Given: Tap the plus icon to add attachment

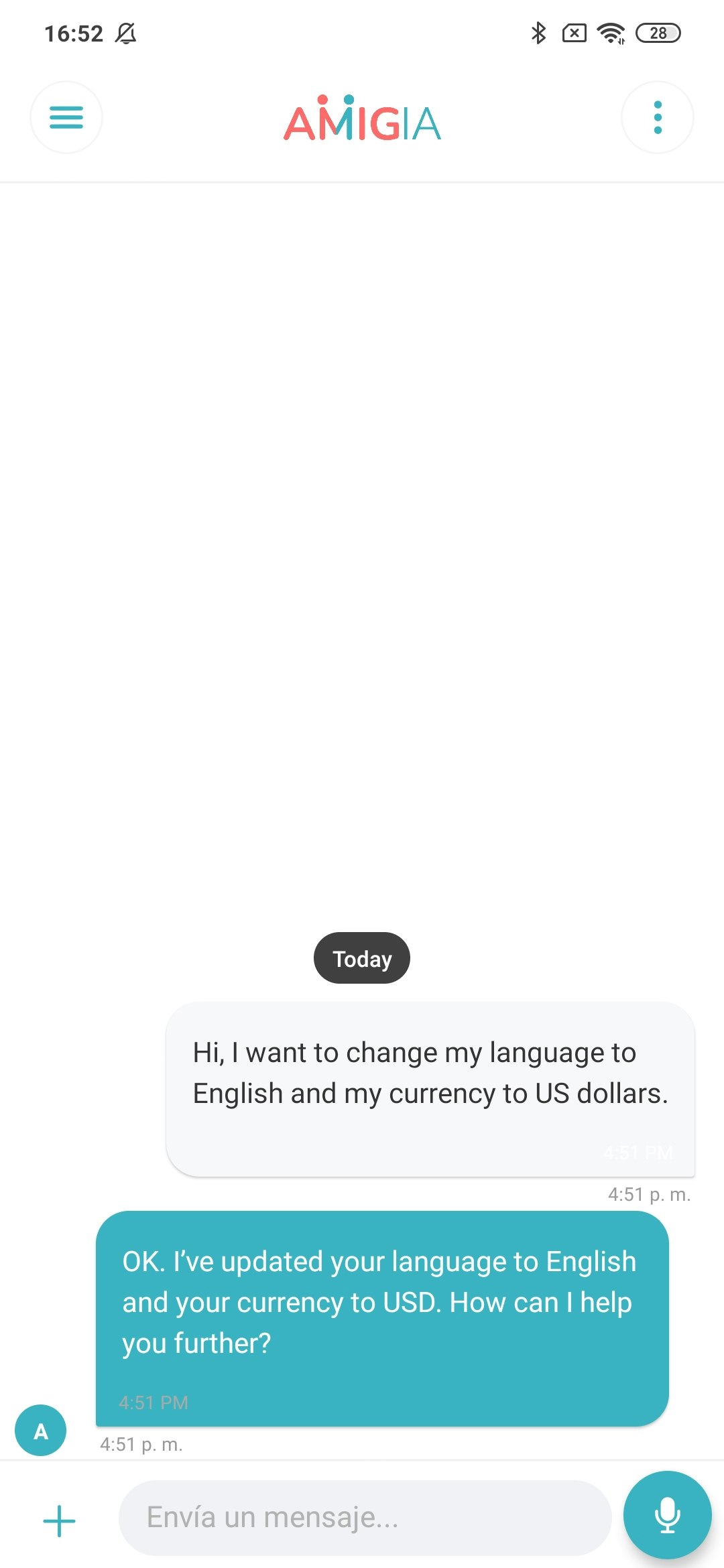Looking at the screenshot, I should 60,1520.
